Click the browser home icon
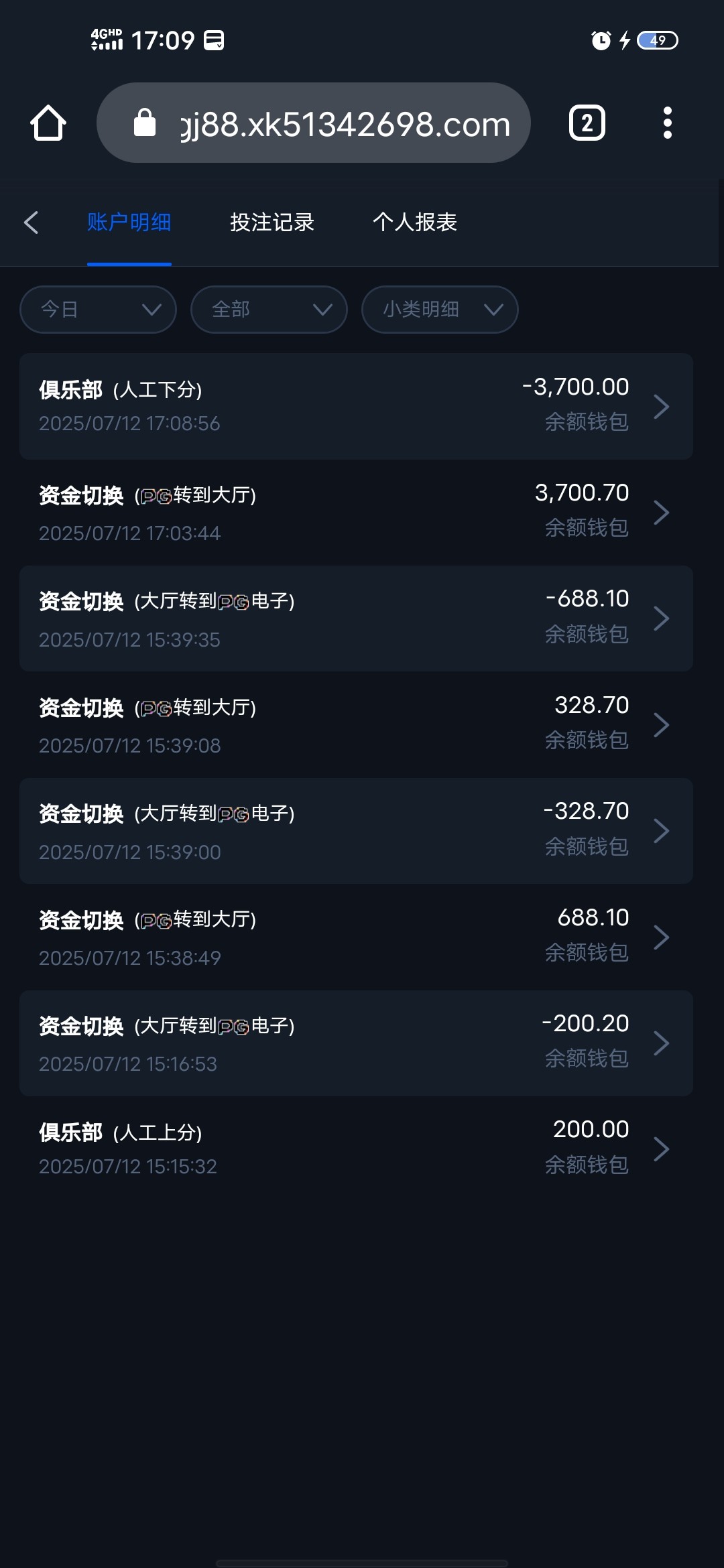 coord(47,123)
